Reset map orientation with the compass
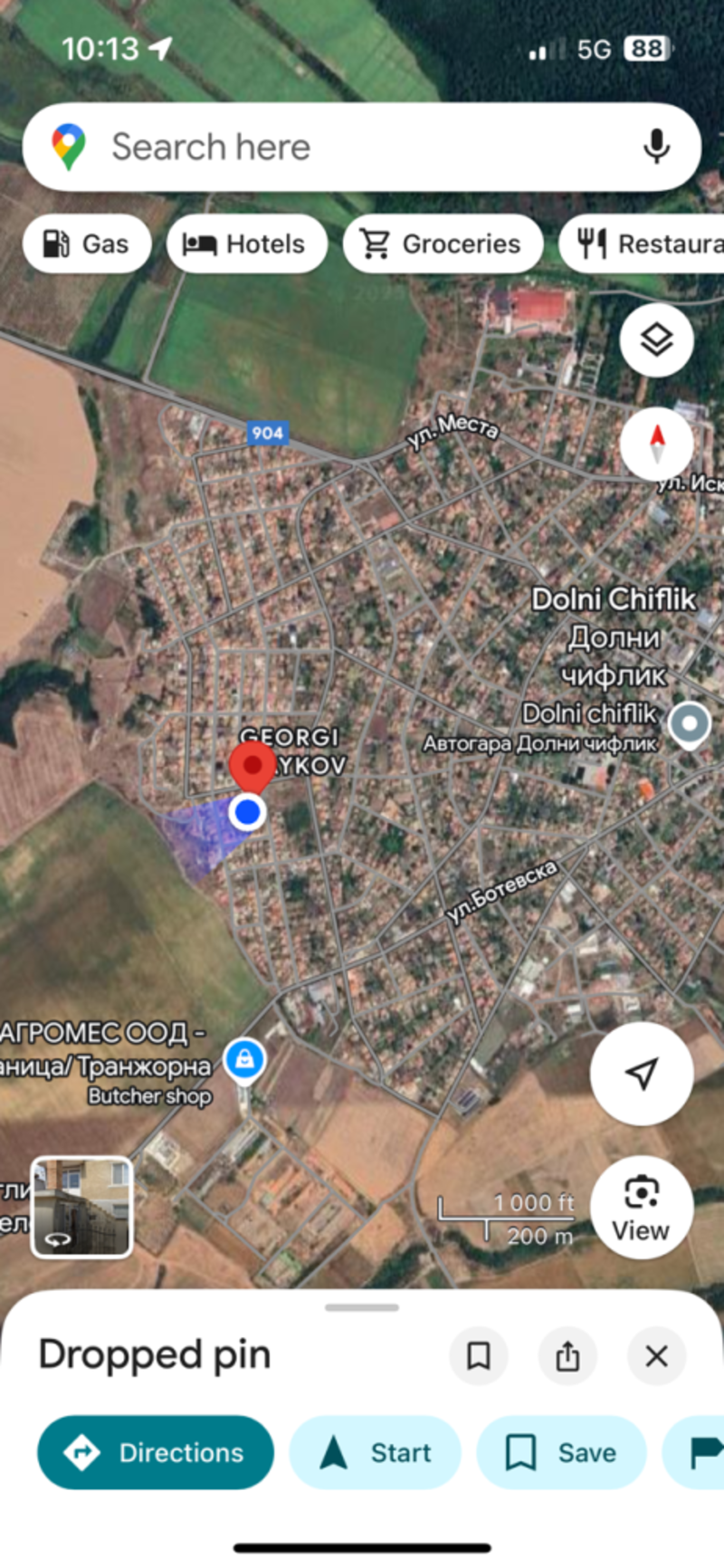The height and width of the screenshot is (1568, 724). click(x=656, y=444)
